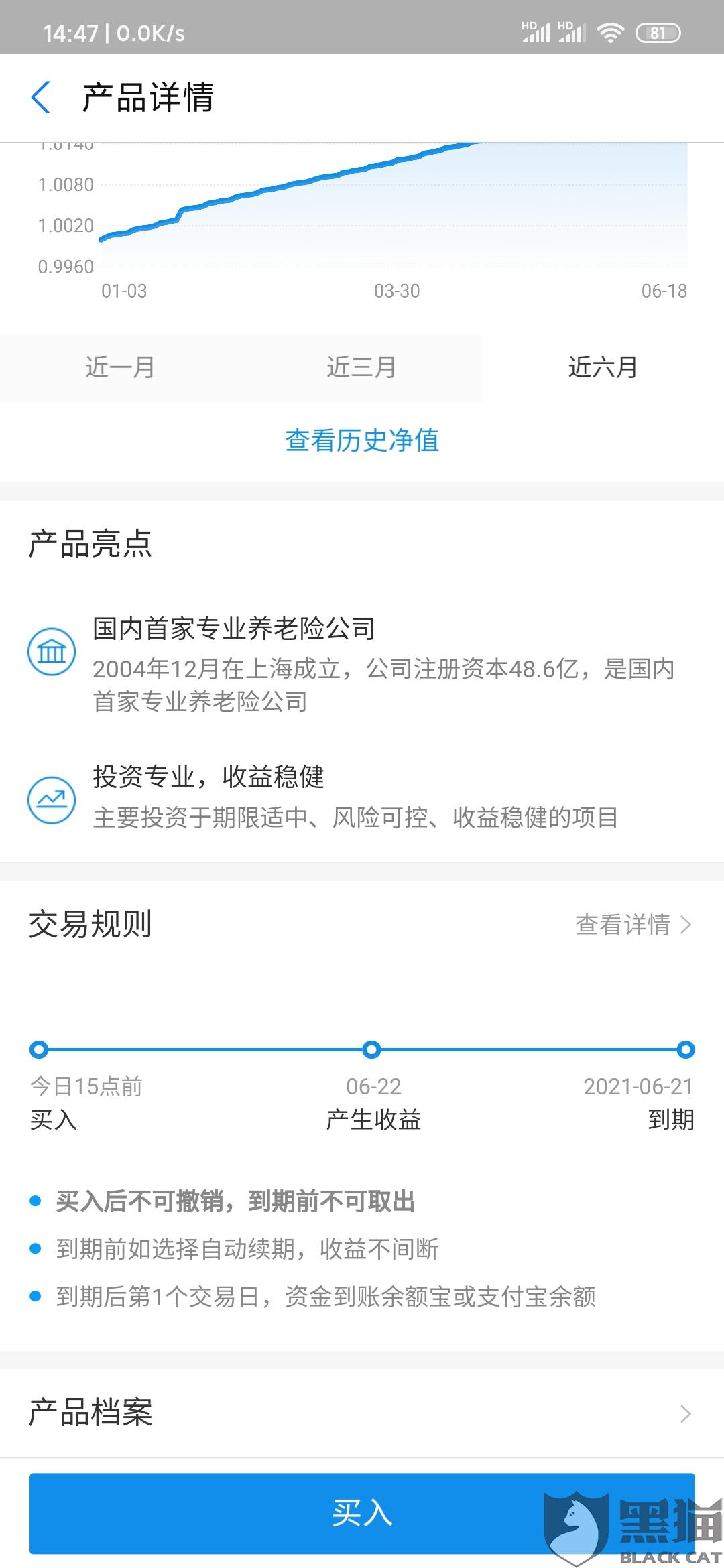The width and height of the screenshot is (724, 1568).
Task: Select the 近六月 chart range
Action: pyautogui.click(x=603, y=368)
